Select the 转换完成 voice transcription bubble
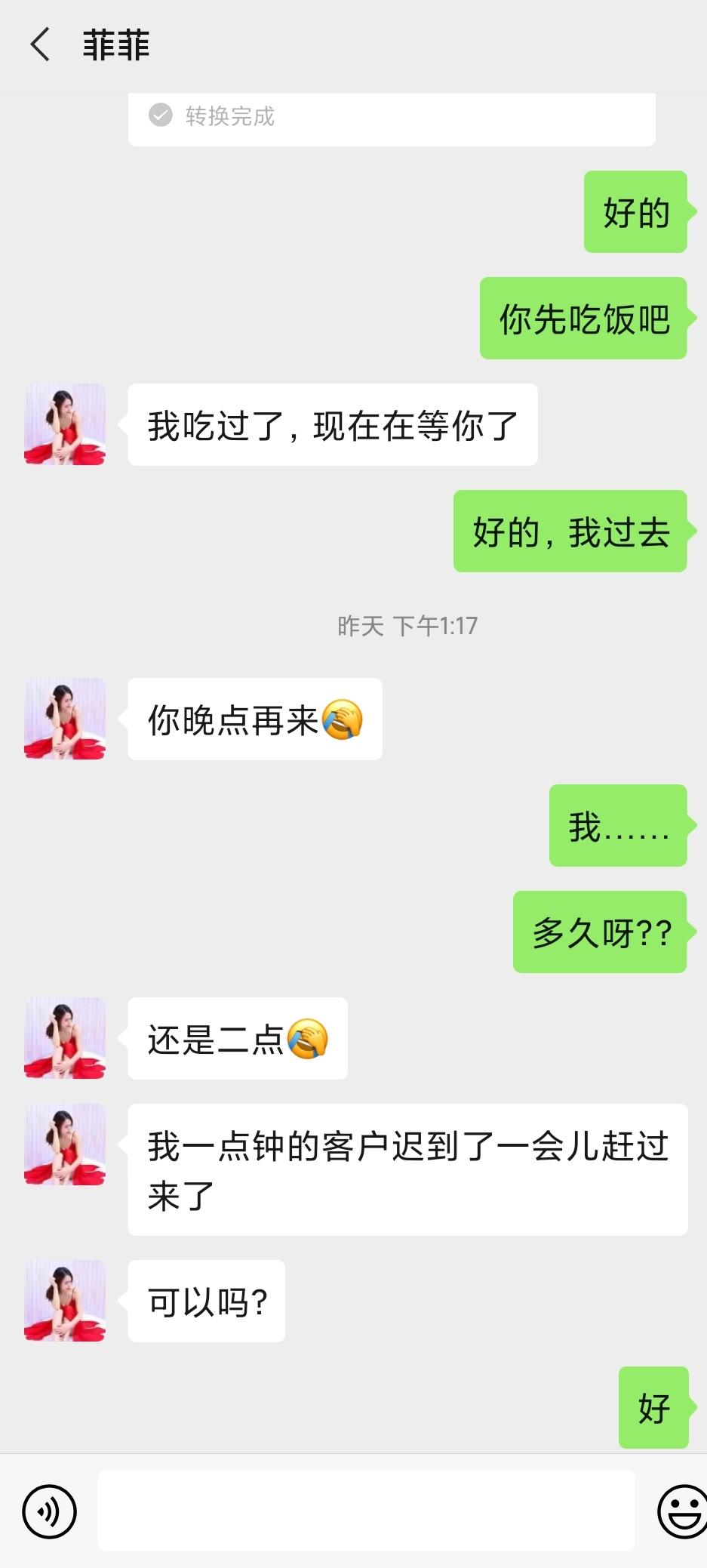707x1568 pixels. [x=391, y=117]
